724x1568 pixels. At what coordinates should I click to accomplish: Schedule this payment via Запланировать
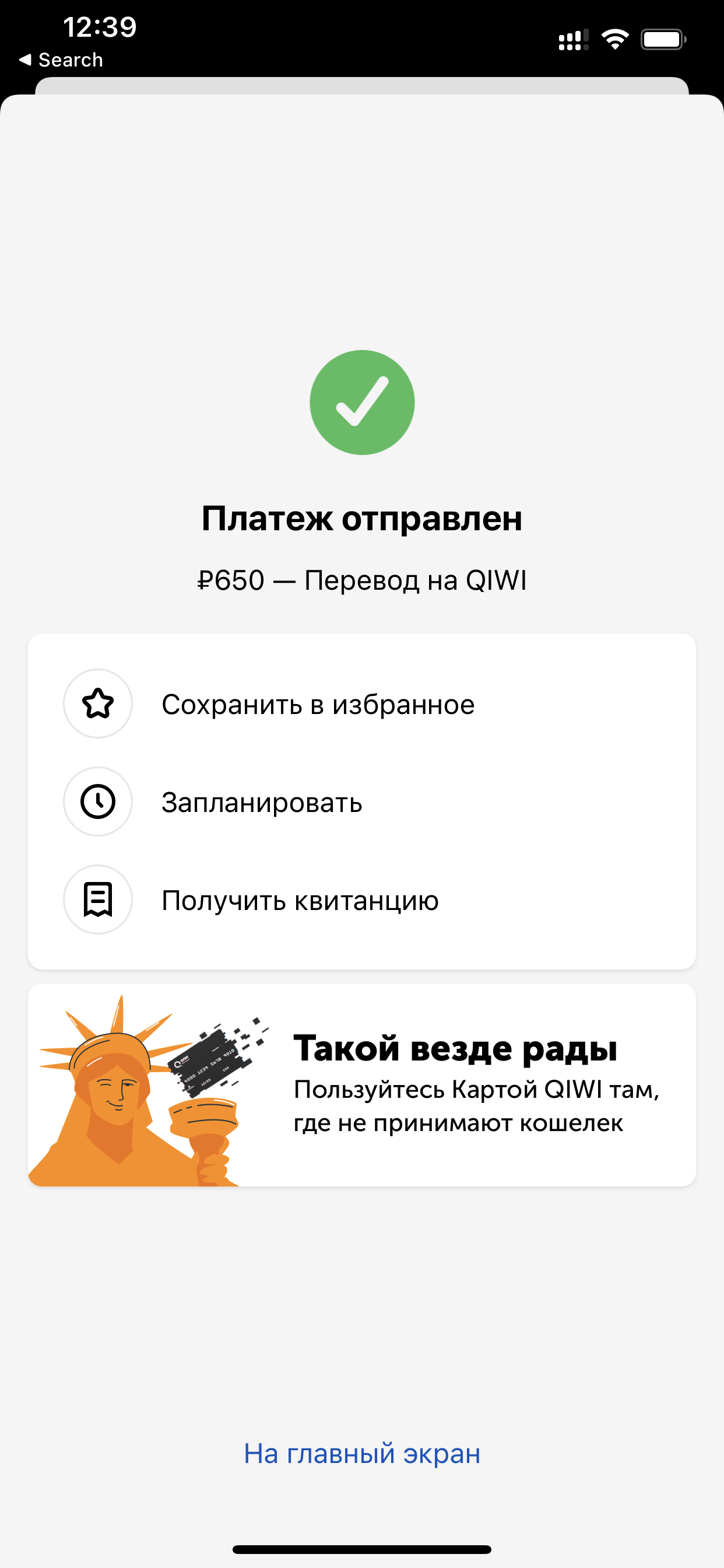(x=361, y=801)
